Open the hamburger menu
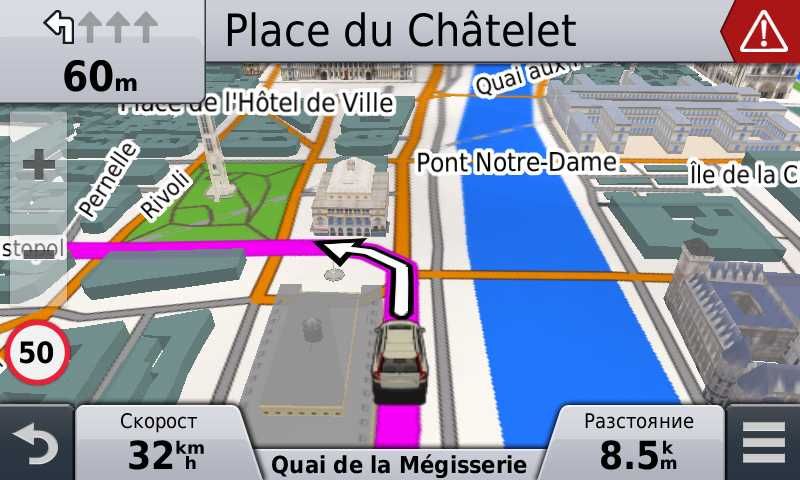Screen dimensions: 800x480 click(x=763, y=443)
